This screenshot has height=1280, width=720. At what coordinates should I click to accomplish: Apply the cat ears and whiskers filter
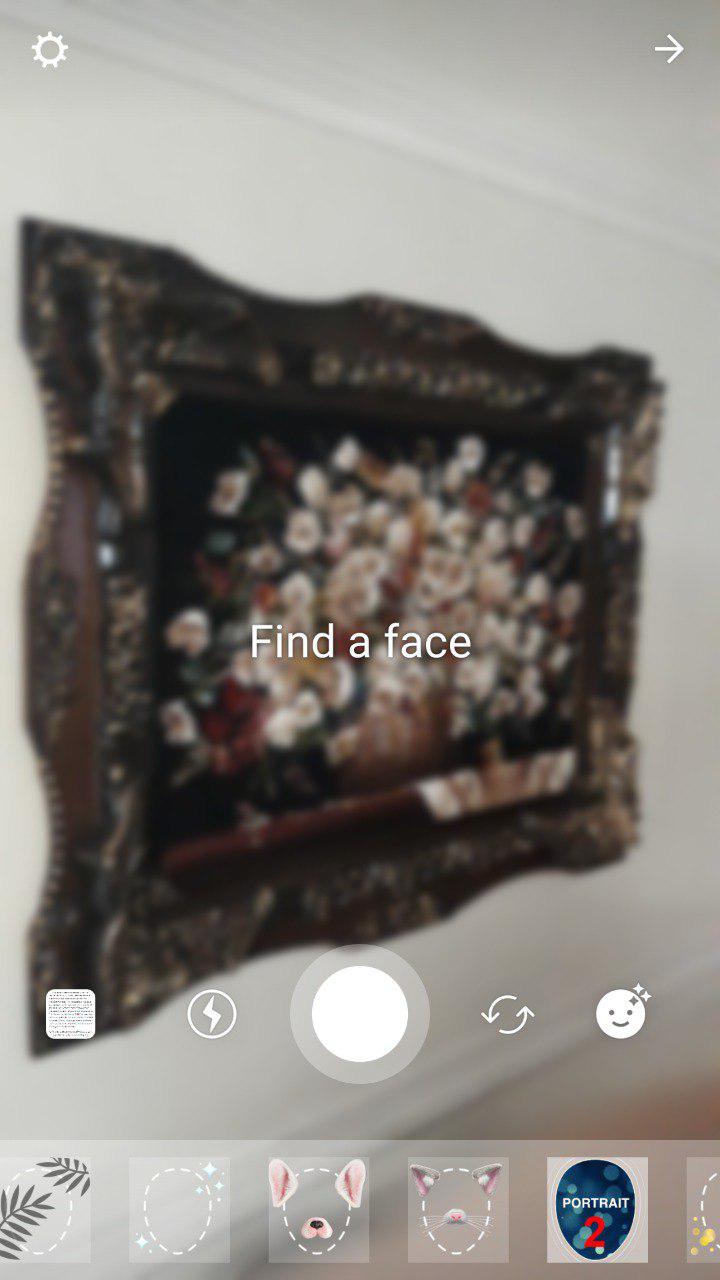click(x=458, y=1210)
